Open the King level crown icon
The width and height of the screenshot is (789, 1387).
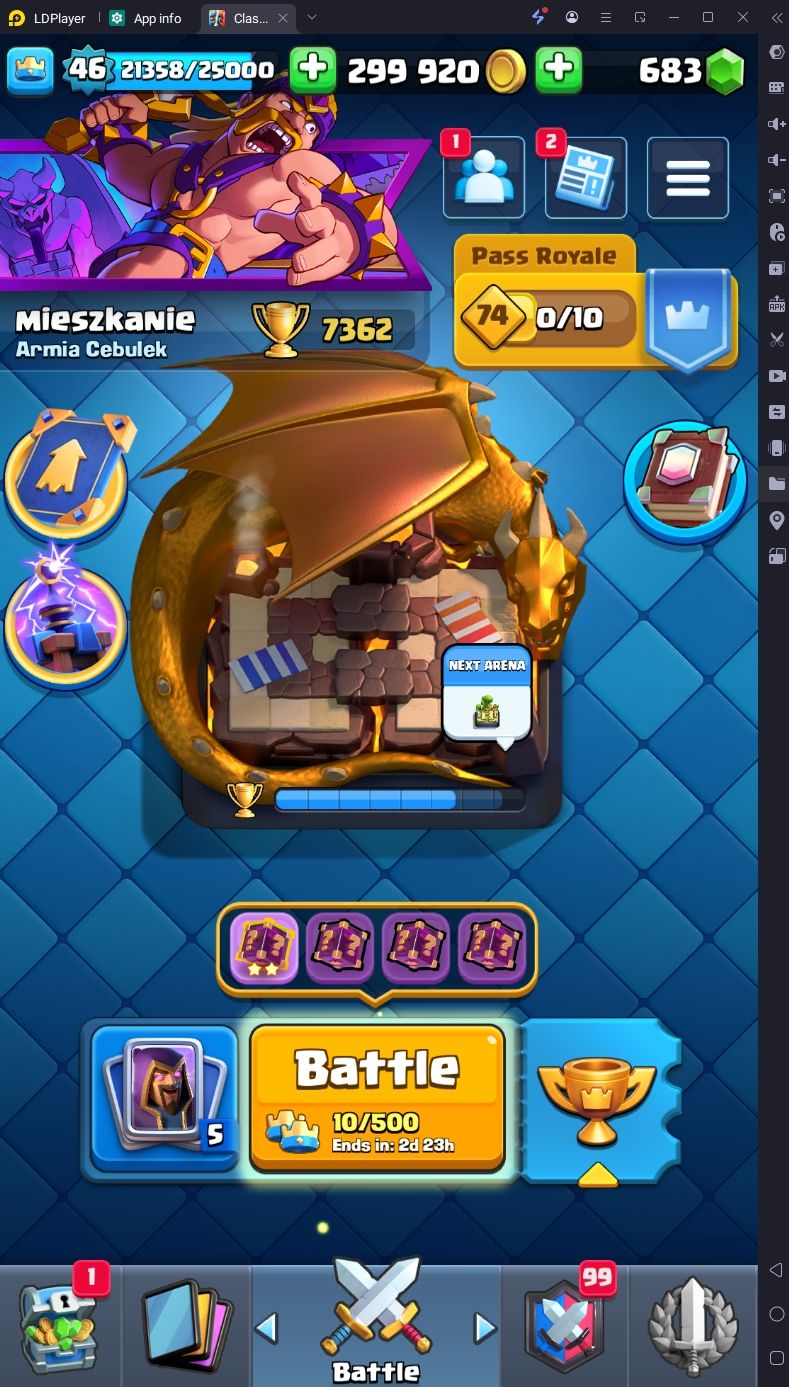coord(30,70)
